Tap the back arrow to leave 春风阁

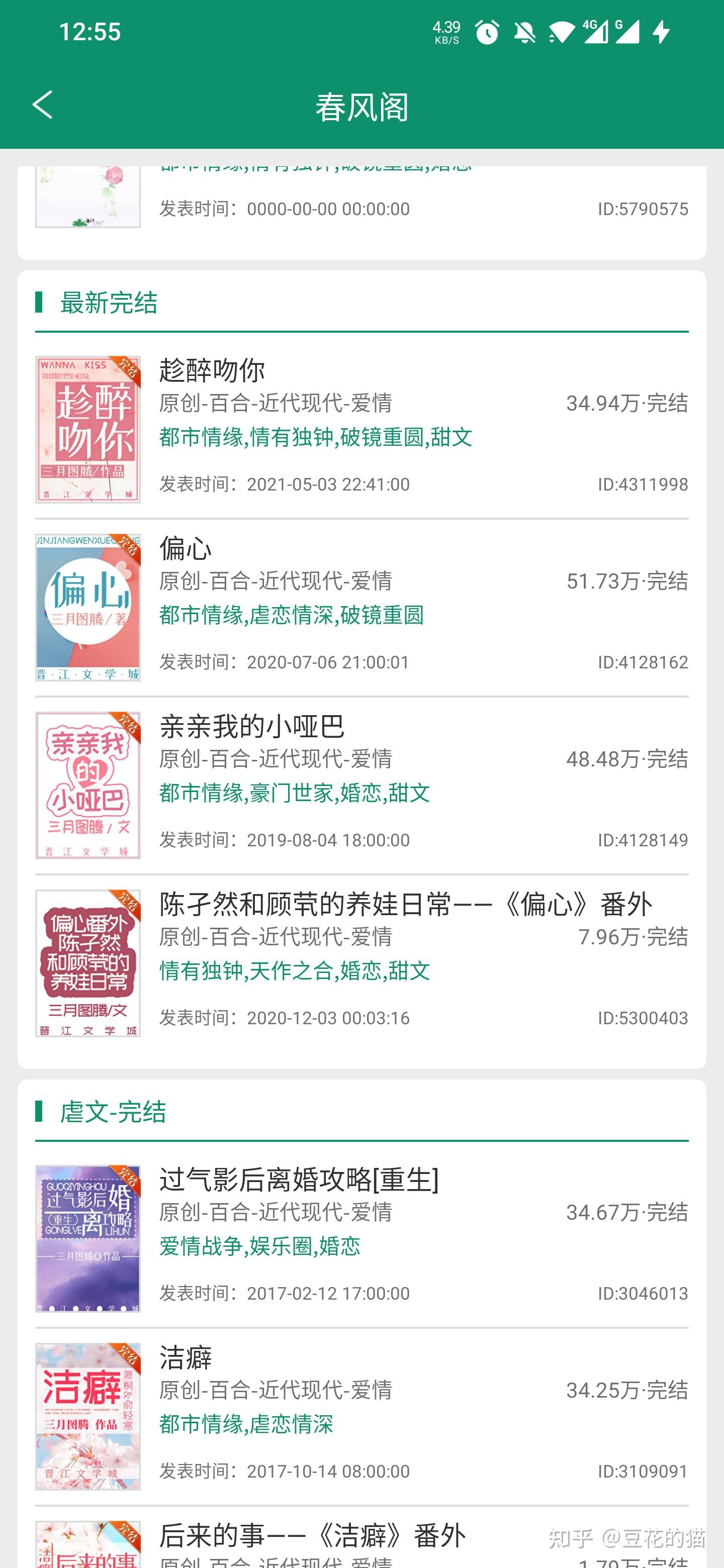tap(41, 105)
